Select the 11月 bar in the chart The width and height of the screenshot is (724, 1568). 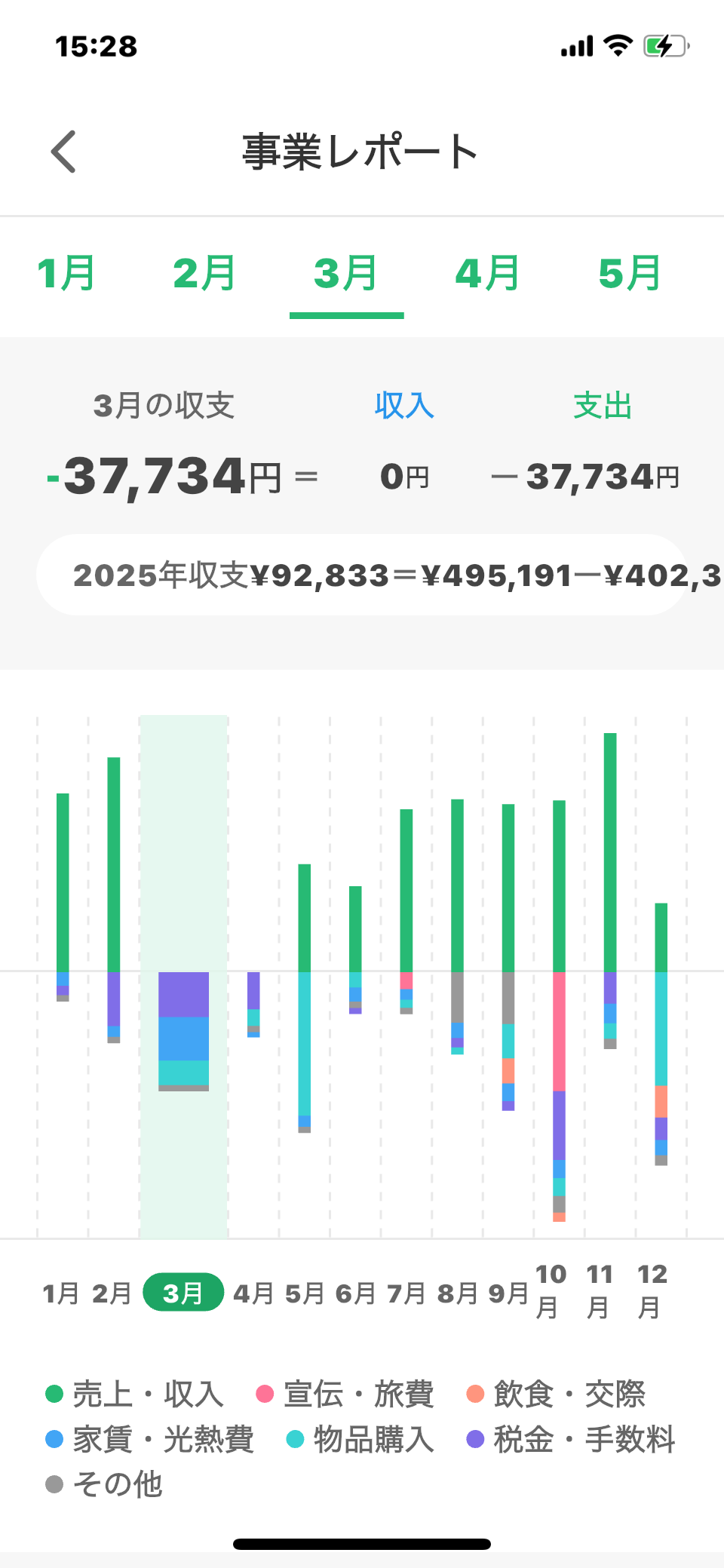pyautogui.click(x=610, y=890)
